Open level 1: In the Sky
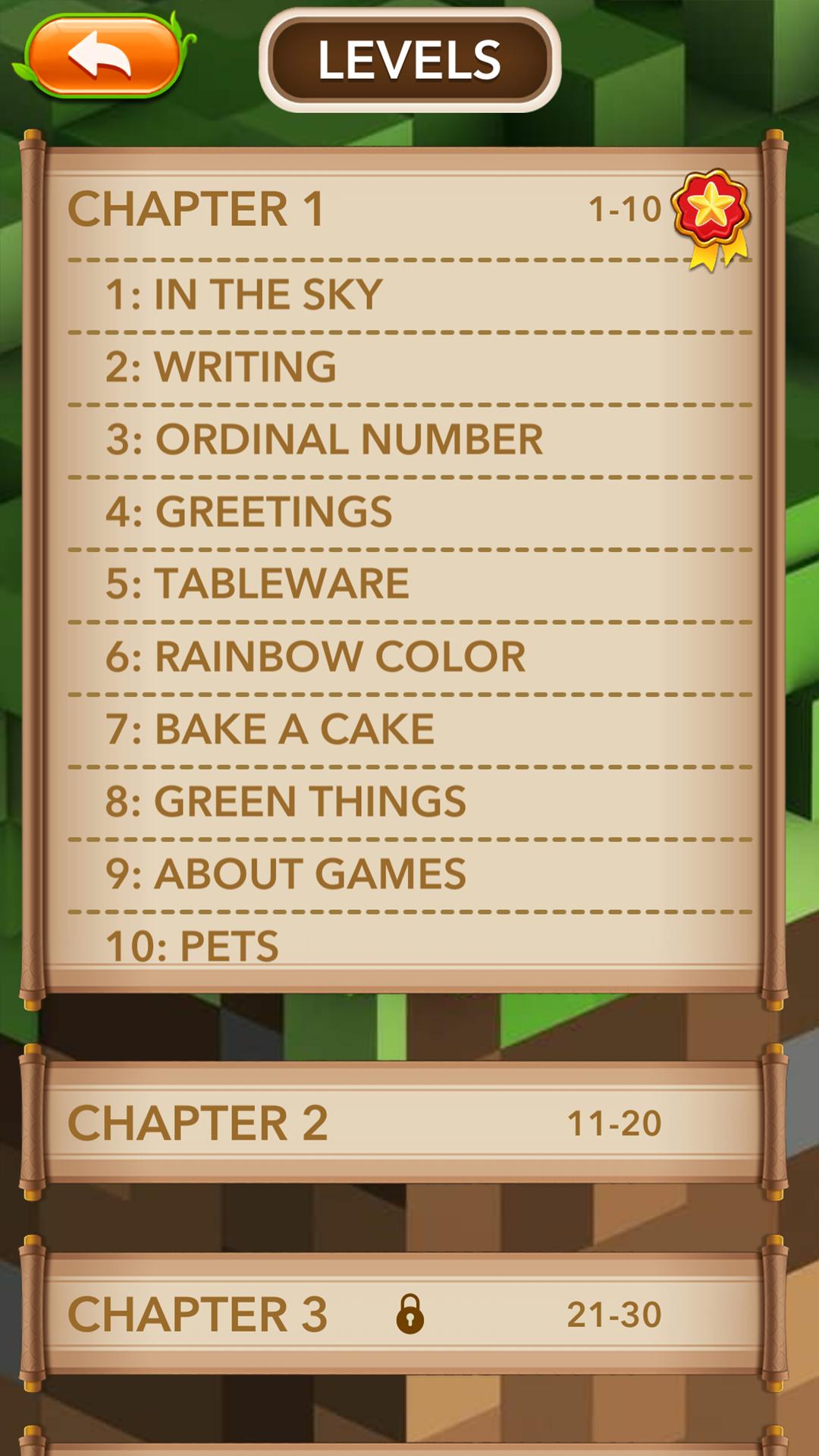Image resolution: width=819 pixels, height=1456 pixels. (x=409, y=295)
